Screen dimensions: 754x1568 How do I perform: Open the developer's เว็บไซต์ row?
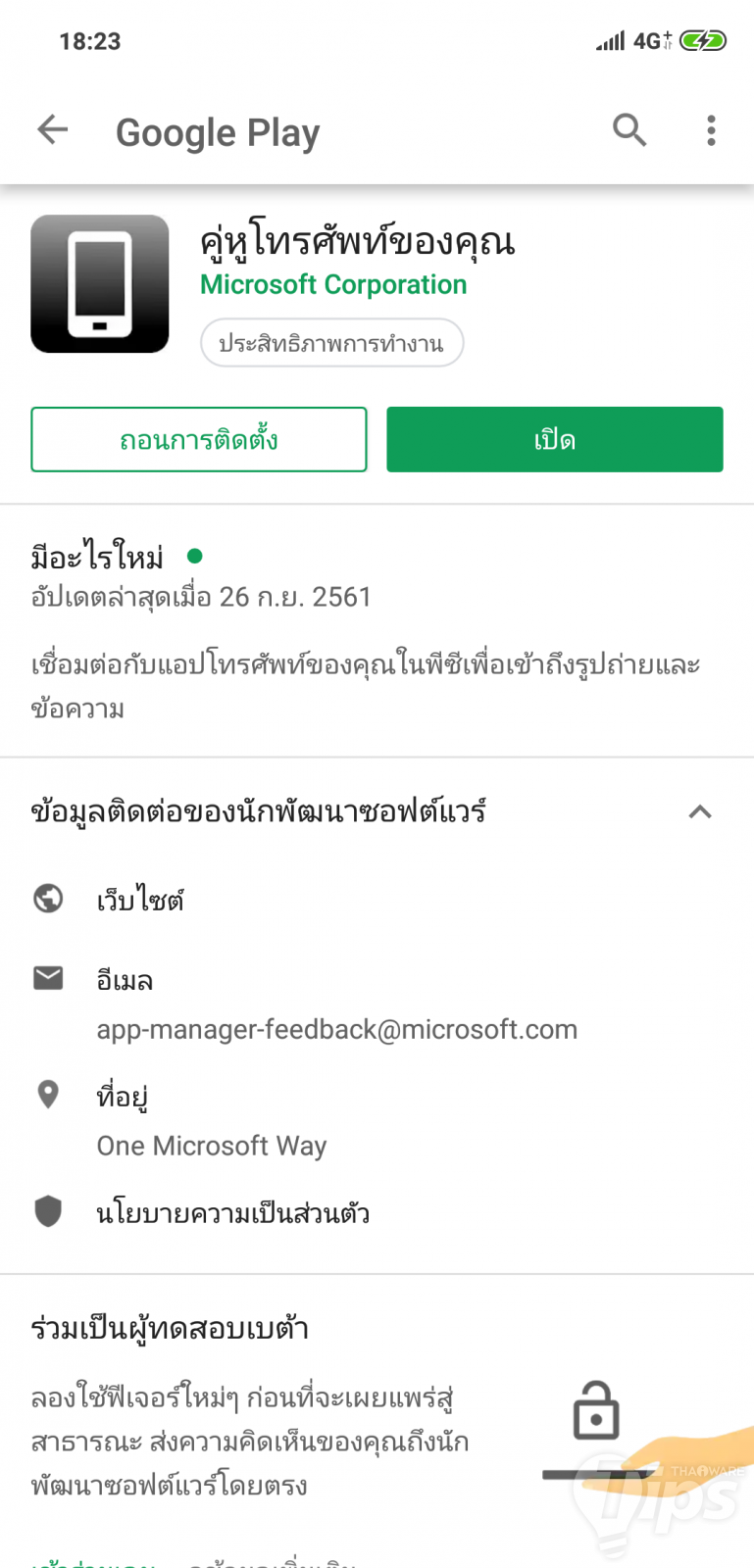[x=140, y=900]
